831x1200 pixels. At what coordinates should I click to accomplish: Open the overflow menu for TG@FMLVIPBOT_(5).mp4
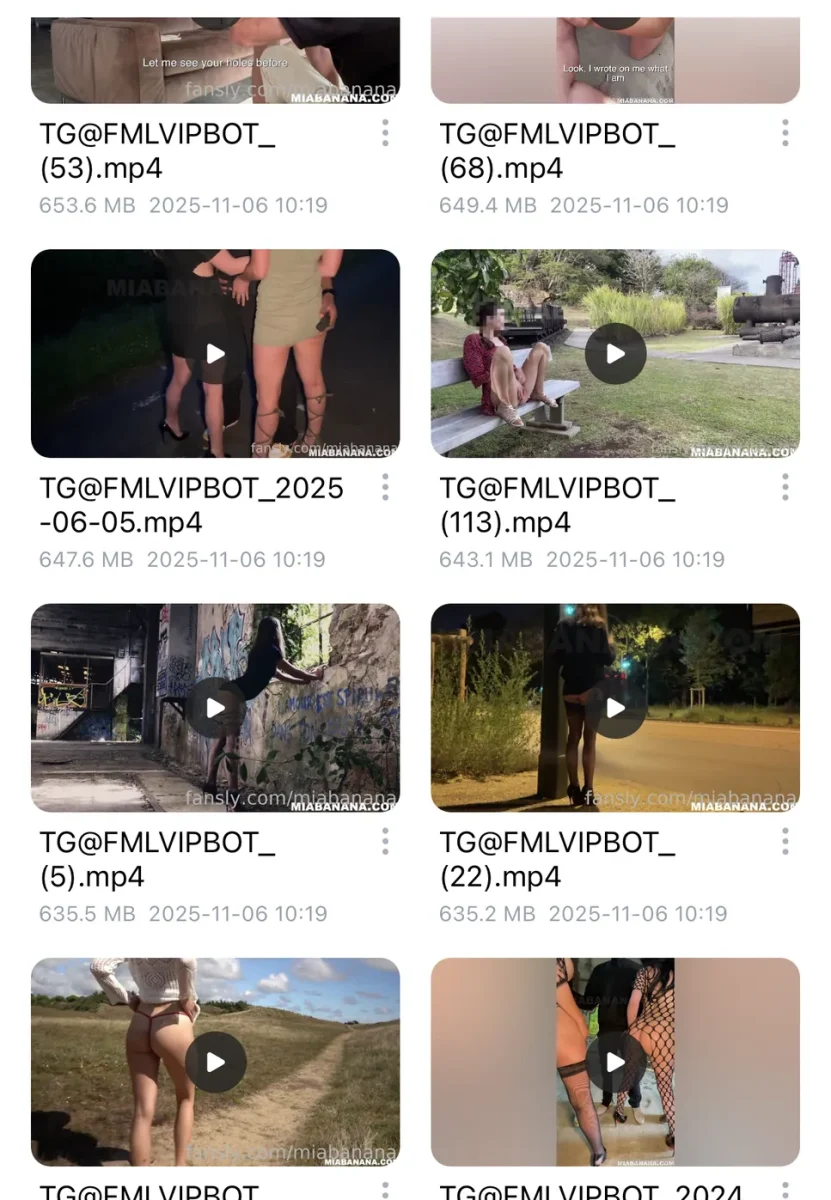click(385, 842)
